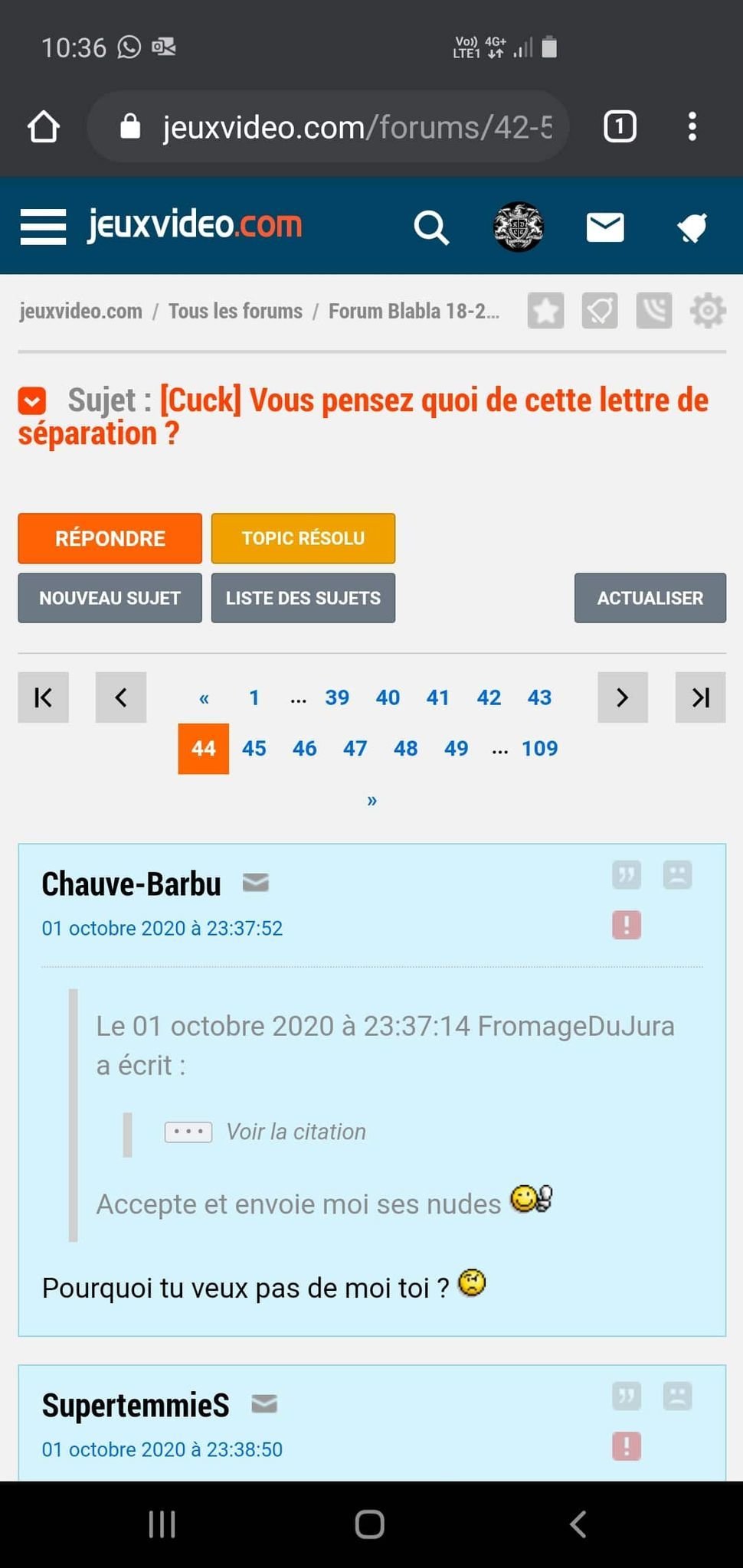Tap the RÉPONDRE button

tap(110, 538)
